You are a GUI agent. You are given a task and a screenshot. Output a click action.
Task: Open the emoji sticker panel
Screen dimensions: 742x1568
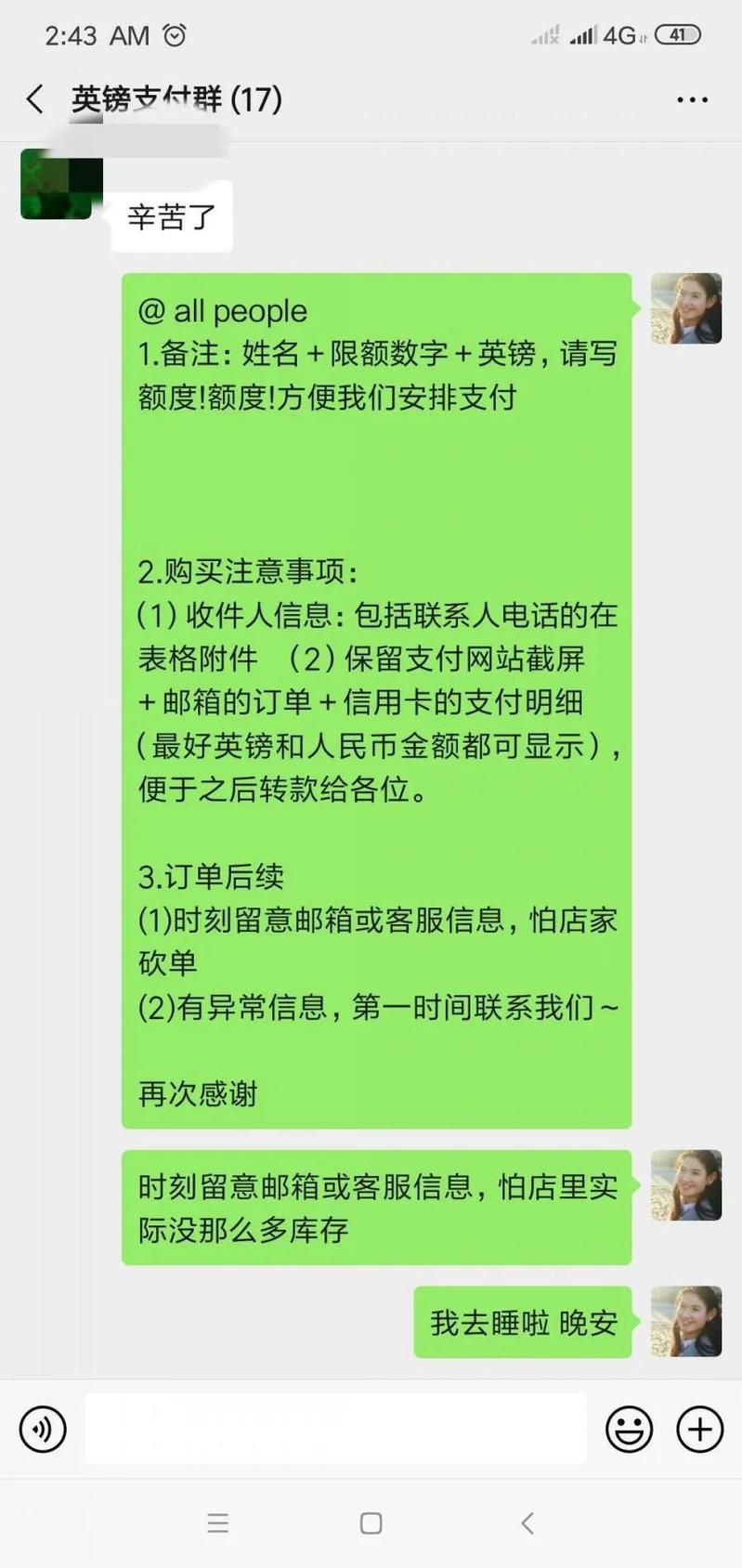[629, 1429]
